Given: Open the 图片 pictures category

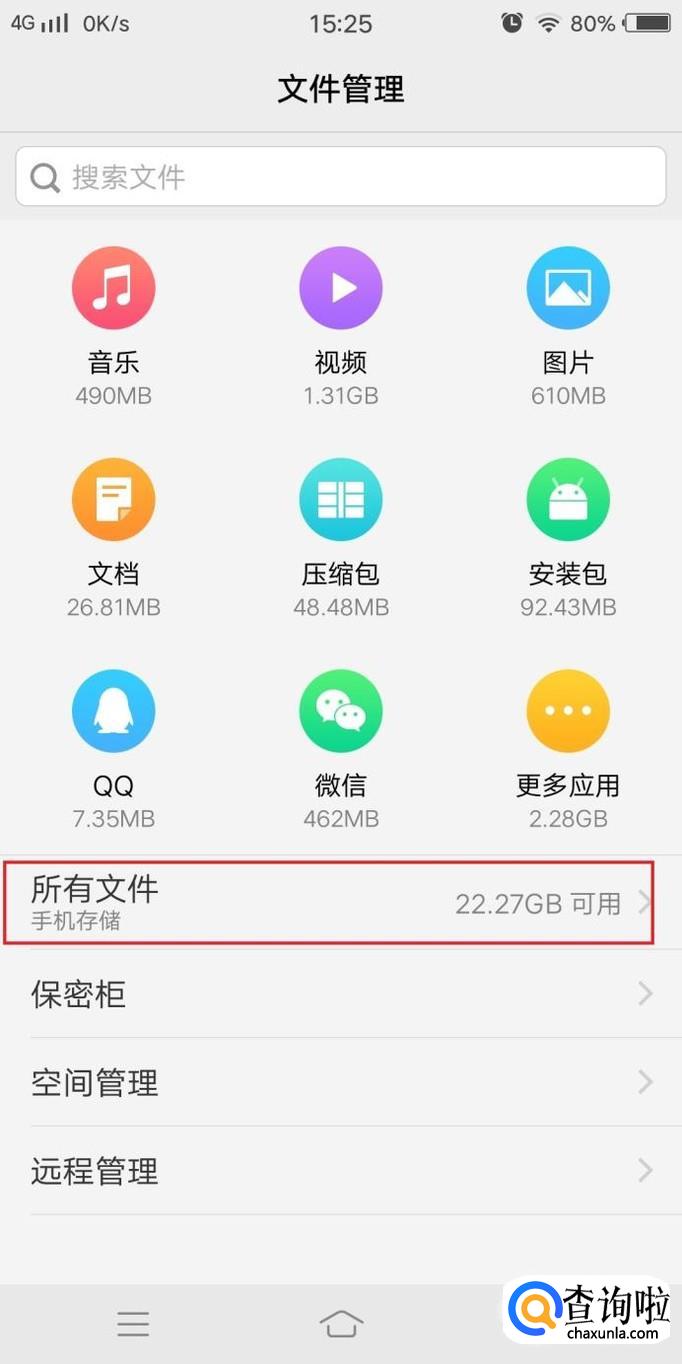Looking at the screenshot, I should coord(568,289).
